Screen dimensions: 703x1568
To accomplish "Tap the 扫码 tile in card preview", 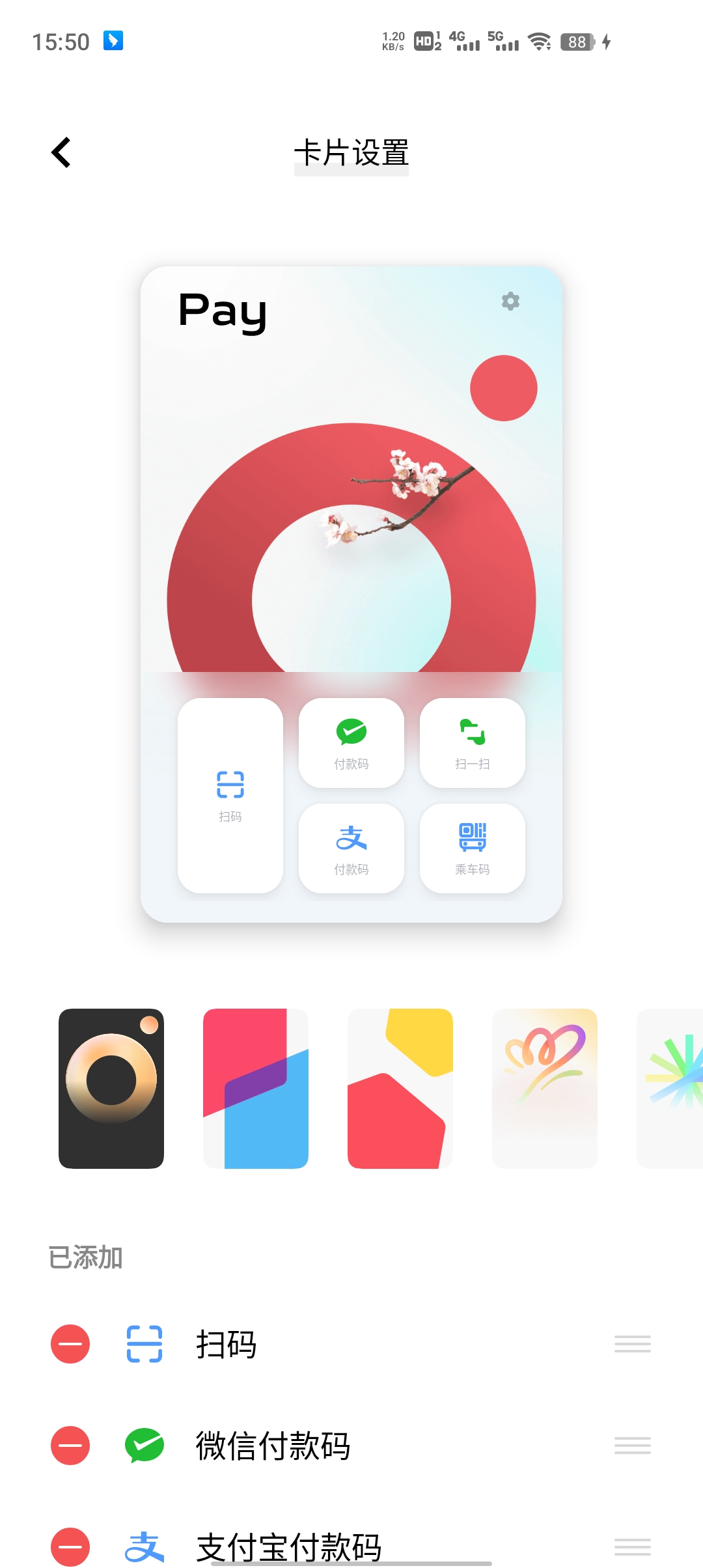I will click(x=230, y=795).
